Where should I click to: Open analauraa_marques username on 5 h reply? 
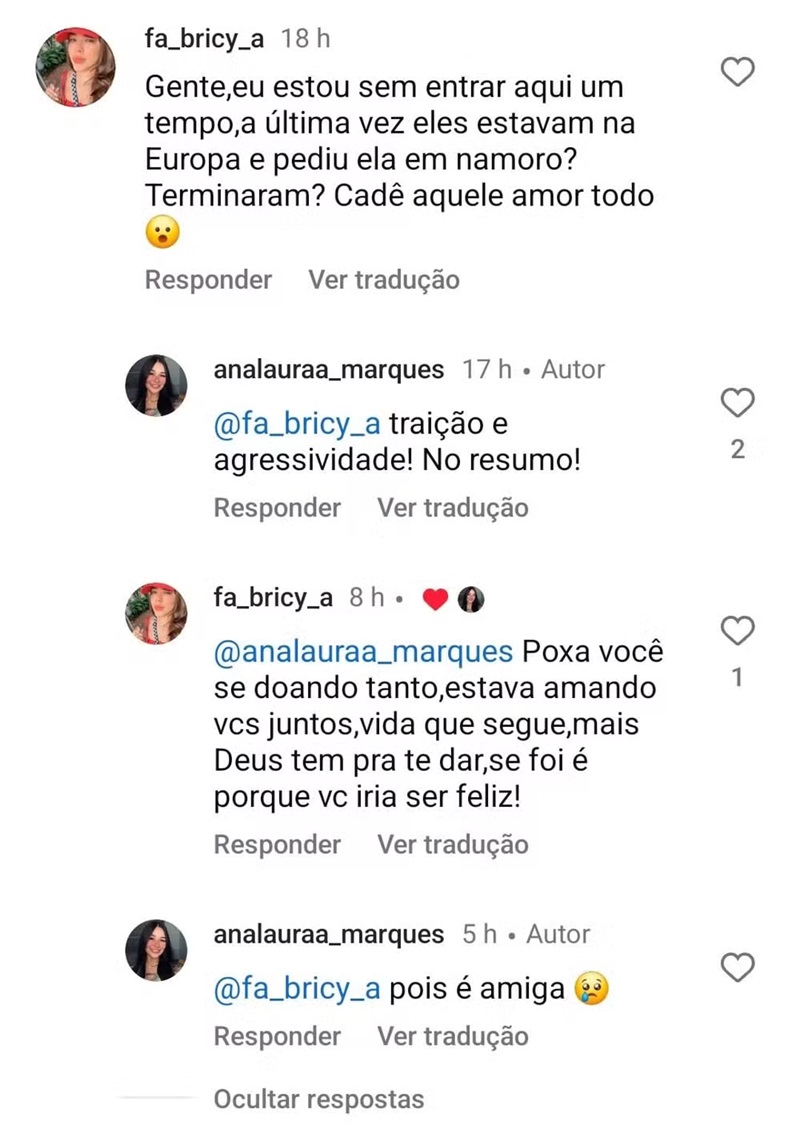[328, 935]
